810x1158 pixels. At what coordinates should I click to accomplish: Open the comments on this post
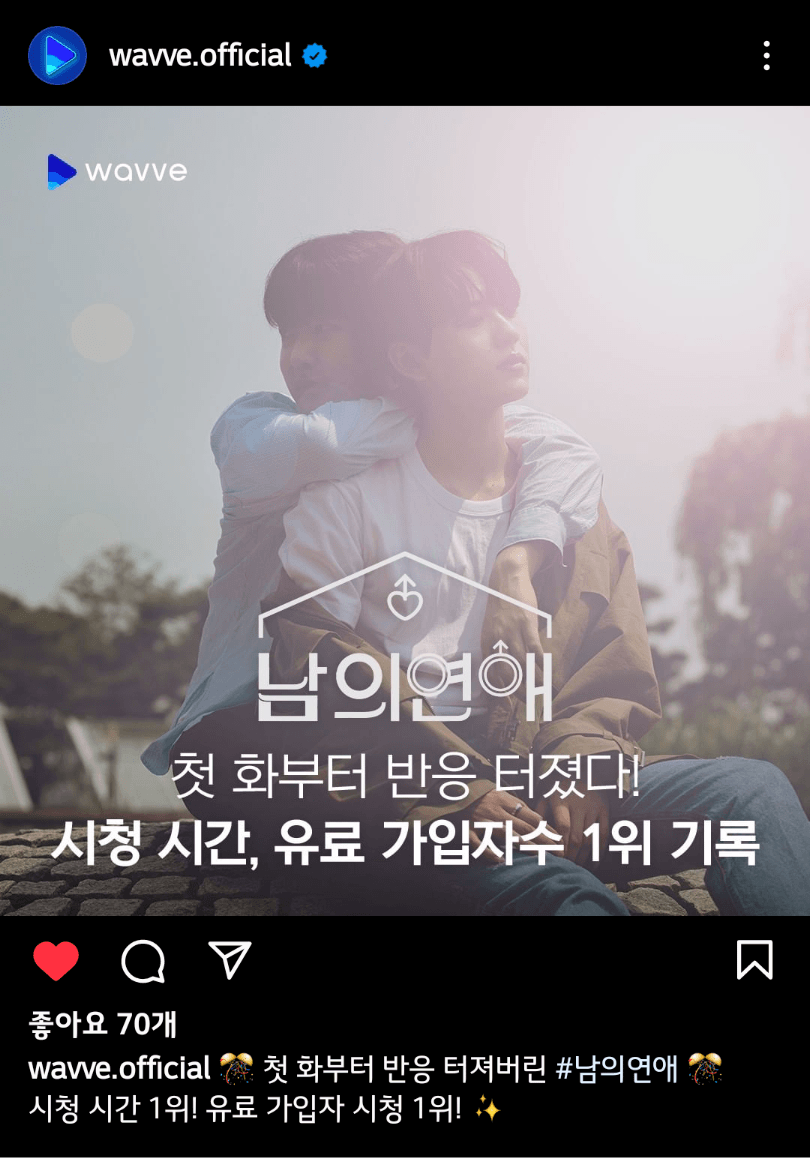click(143, 961)
